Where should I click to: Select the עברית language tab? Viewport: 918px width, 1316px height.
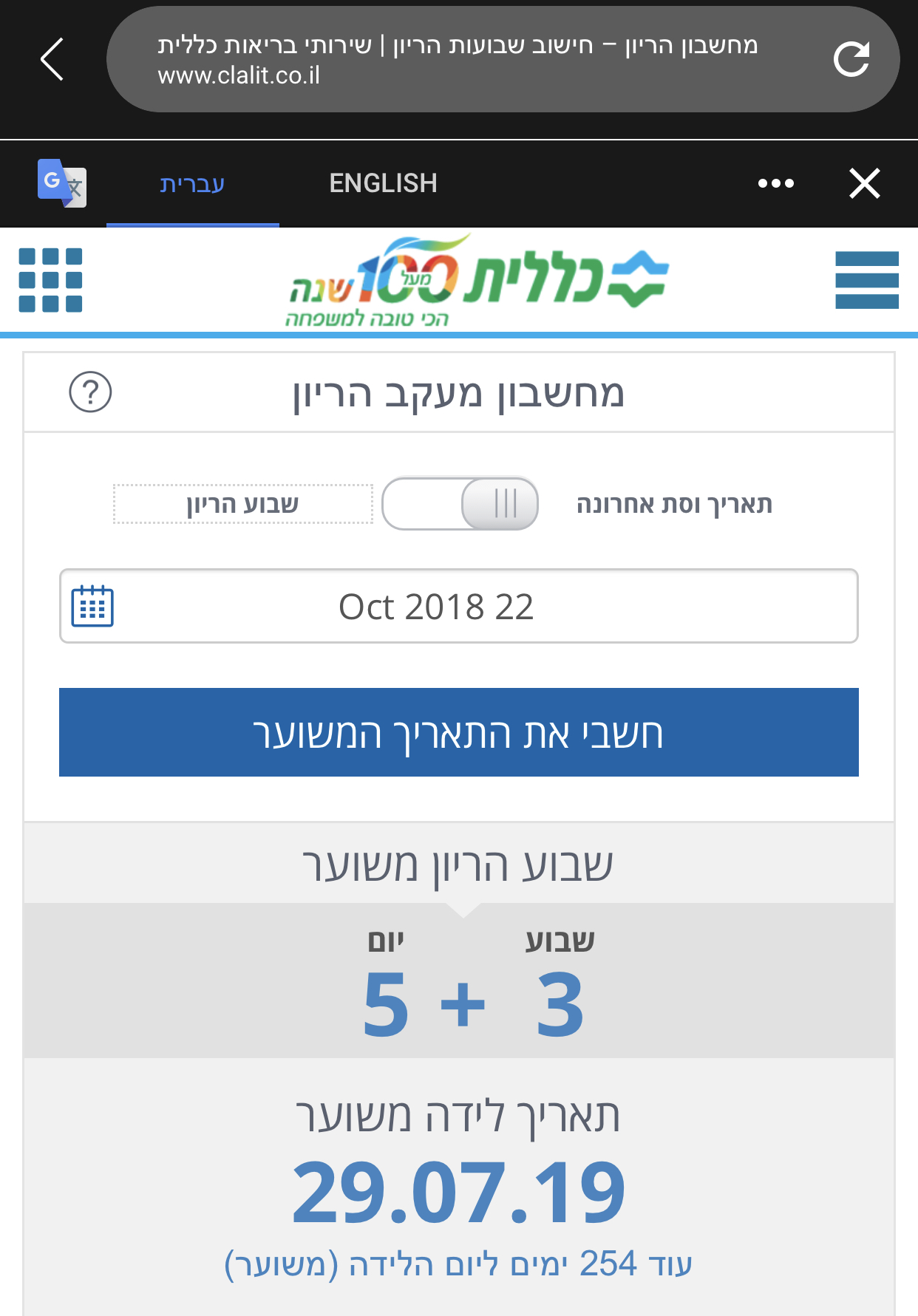192,183
